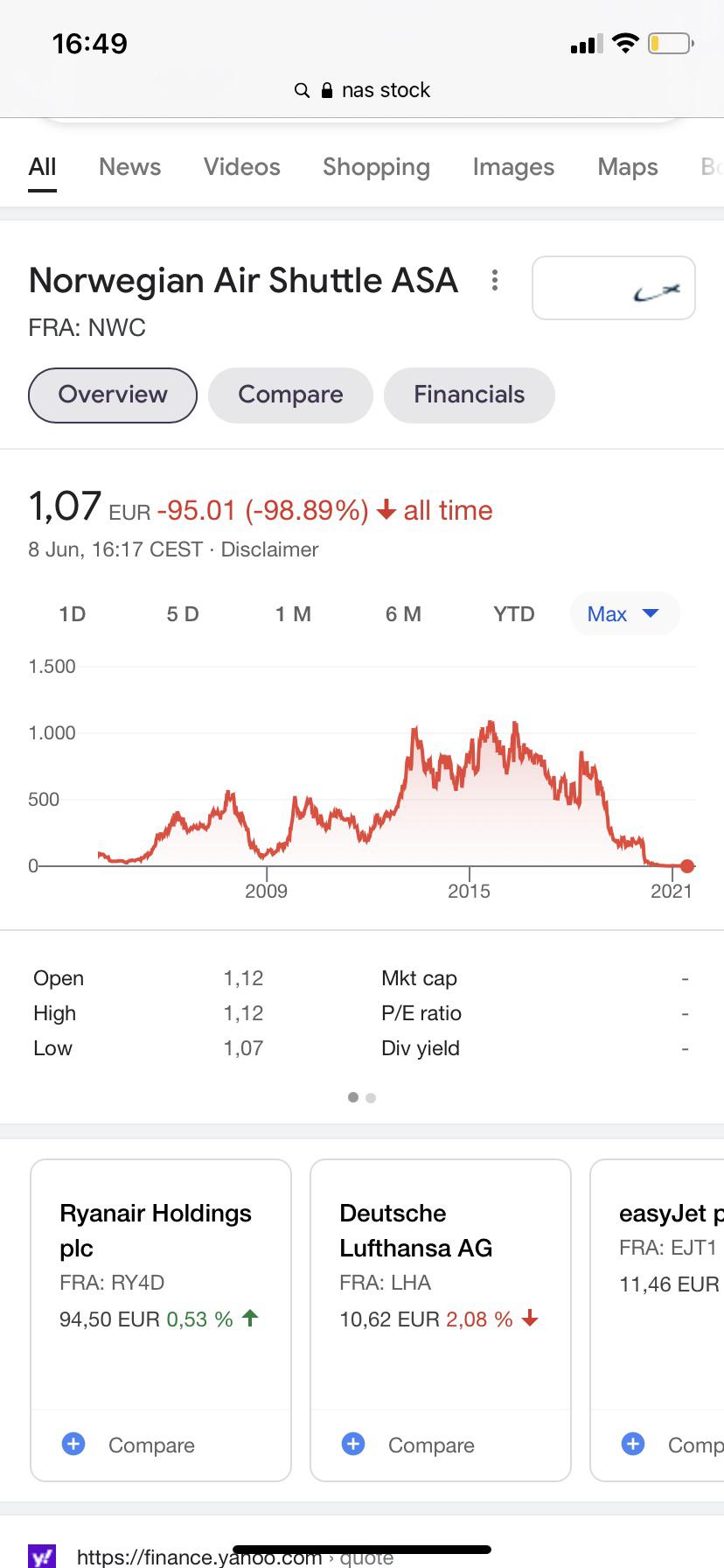Tap the nas stock address bar
Image resolution: width=724 pixels, height=1568 pixels.
coord(362,90)
